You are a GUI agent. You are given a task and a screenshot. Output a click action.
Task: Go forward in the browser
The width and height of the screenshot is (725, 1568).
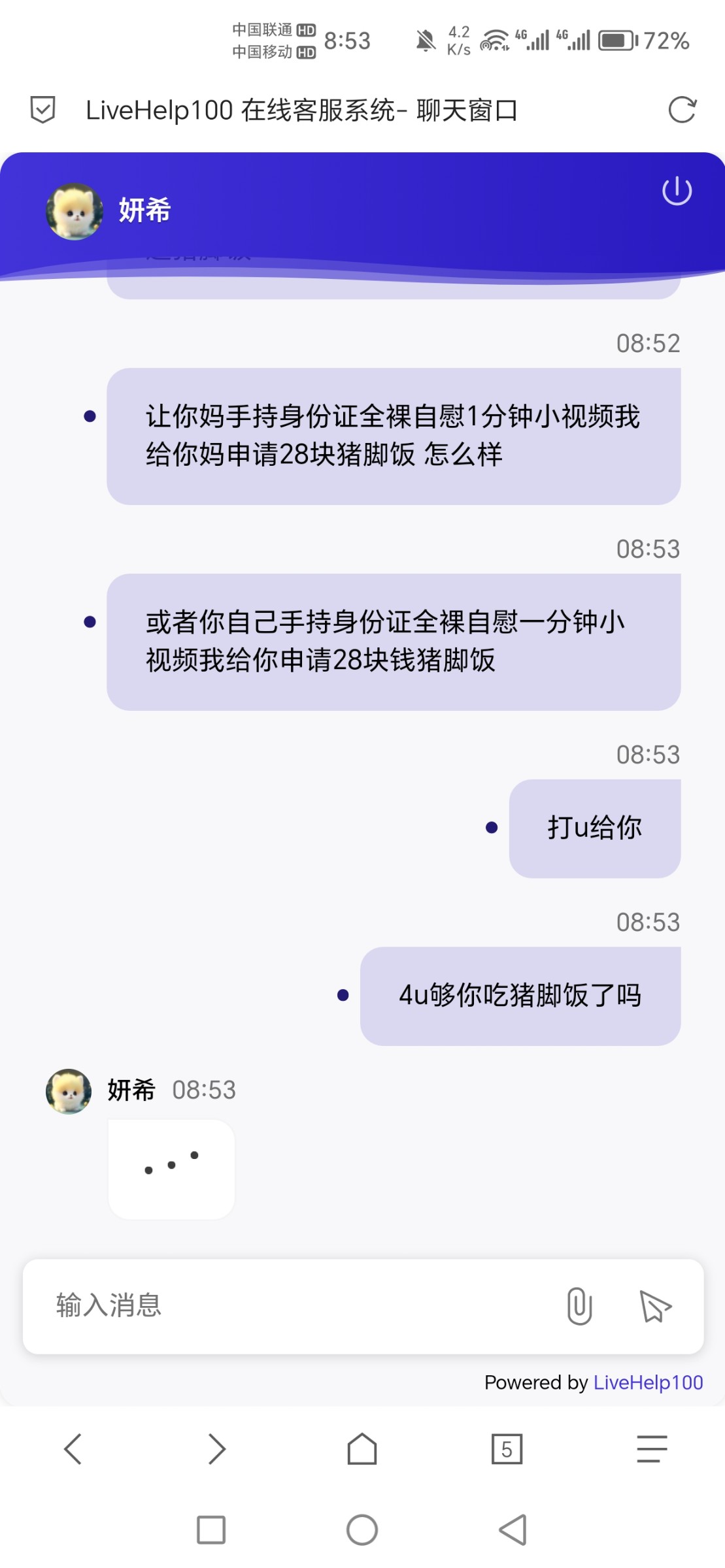(x=217, y=1448)
